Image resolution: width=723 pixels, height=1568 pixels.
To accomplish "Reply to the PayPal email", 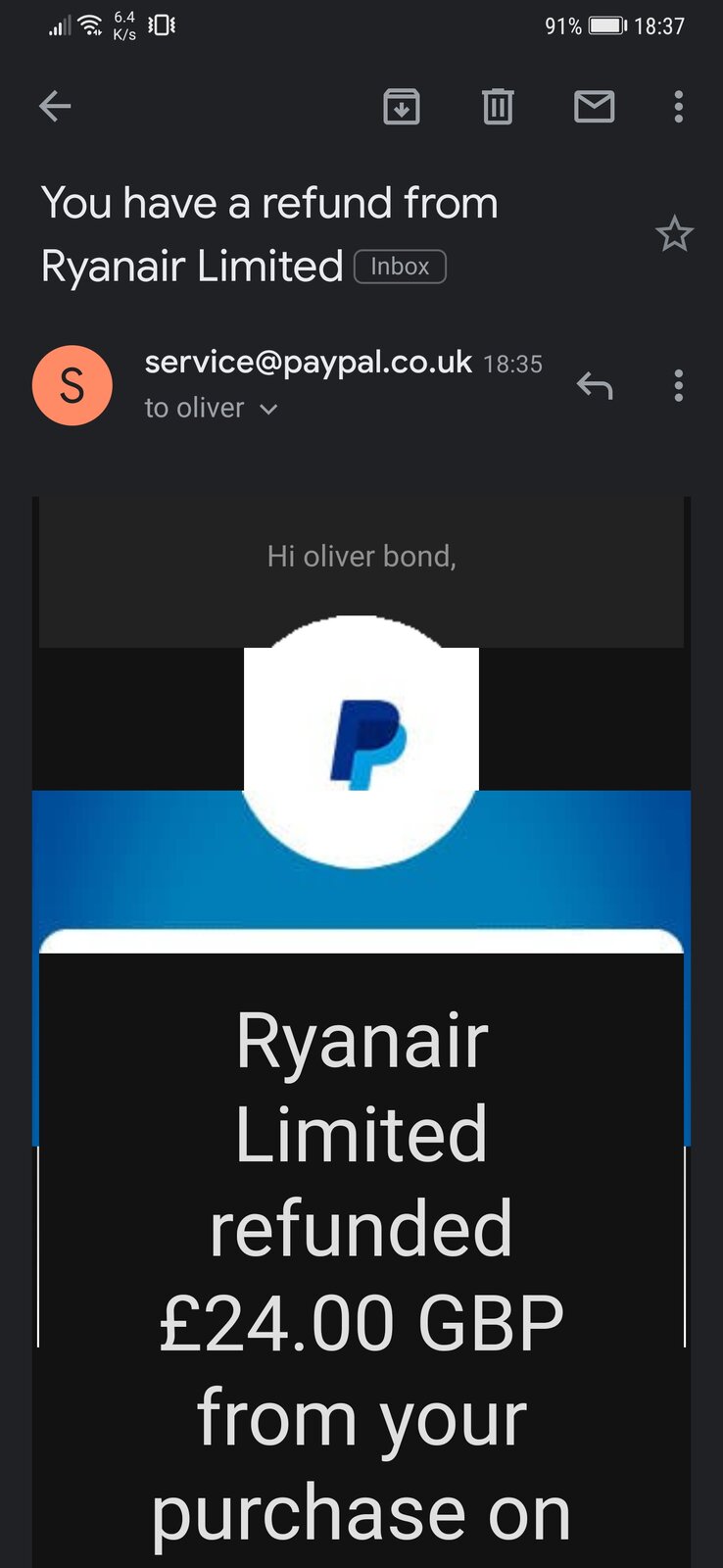I will click(x=595, y=385).
